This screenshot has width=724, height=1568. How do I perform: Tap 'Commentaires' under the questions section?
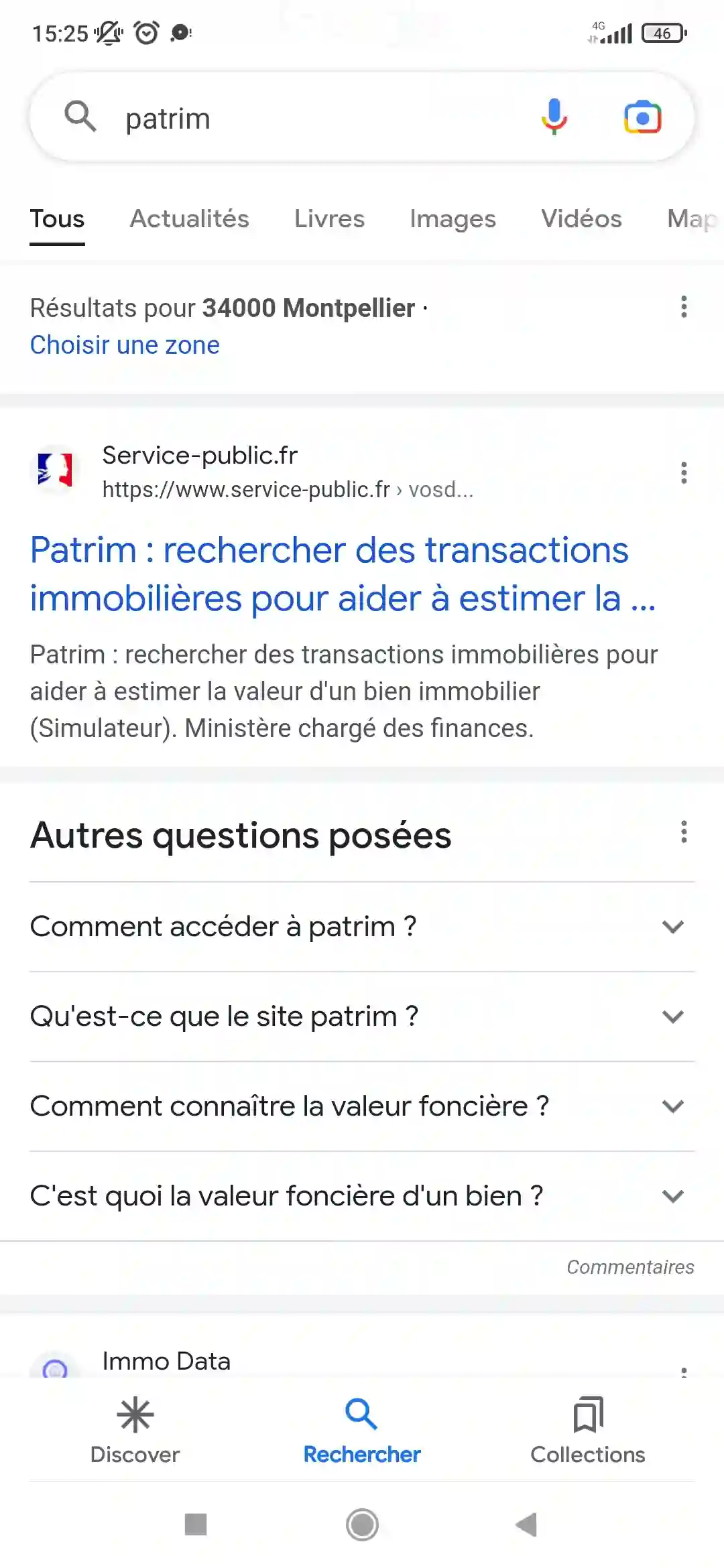pos(630,1266)
